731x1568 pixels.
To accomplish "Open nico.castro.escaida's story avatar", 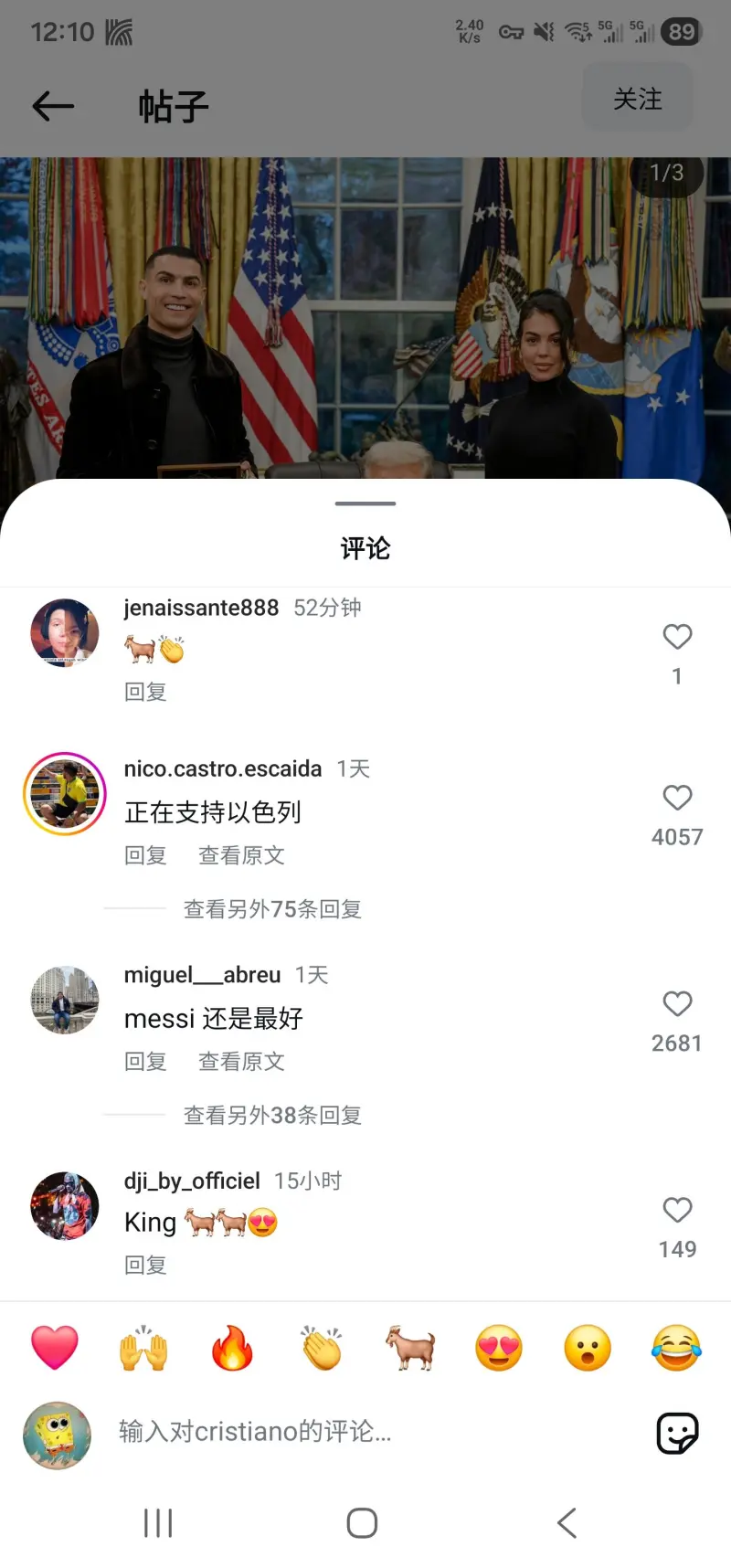I will (65, 794).
